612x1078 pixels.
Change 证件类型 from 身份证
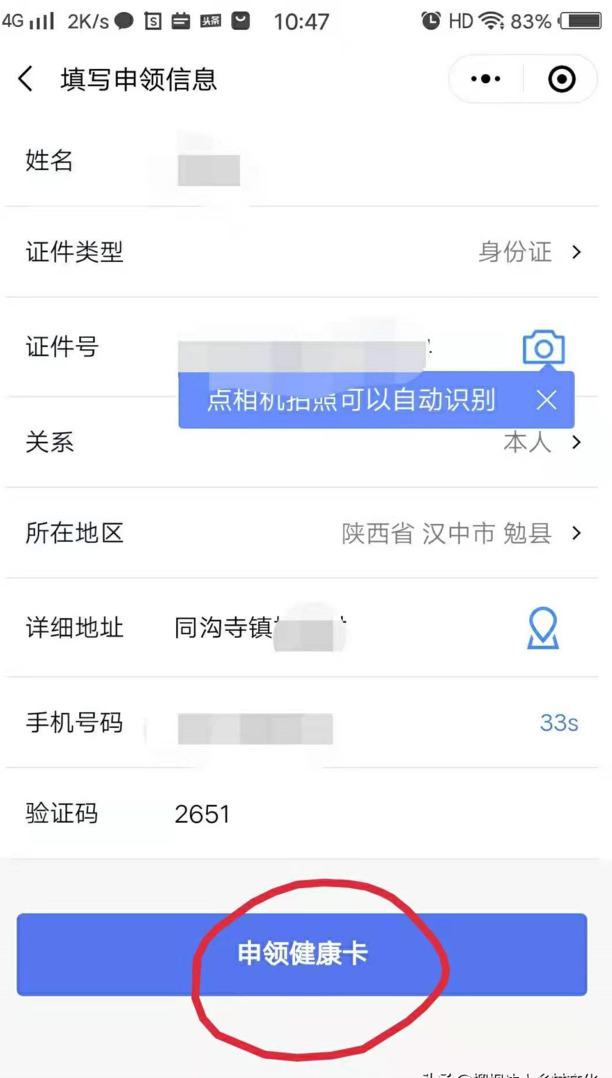tap(528, 252)
